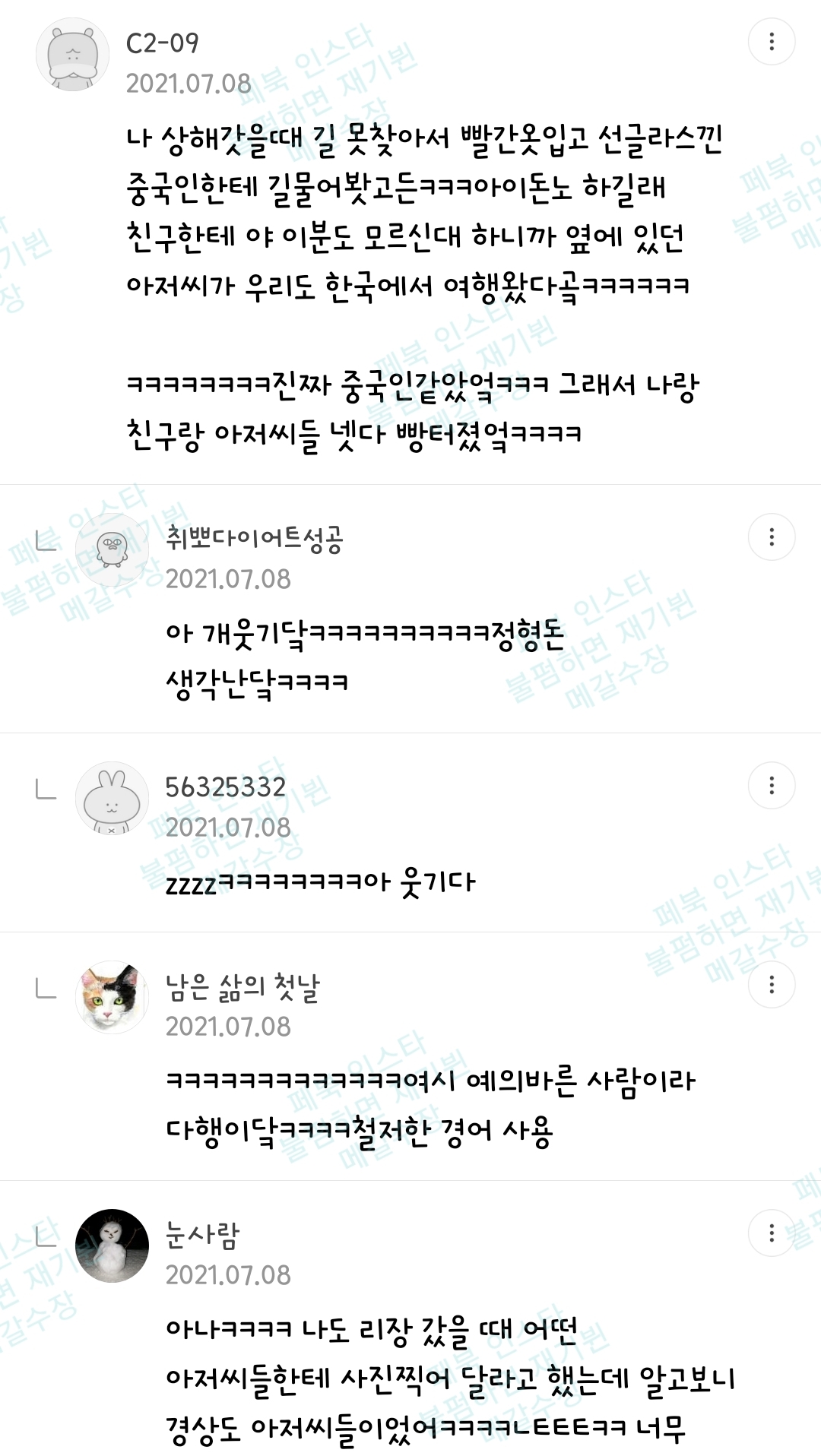Open the cat avatar of 남은 삶의 첫날

[x=113, y=998]
